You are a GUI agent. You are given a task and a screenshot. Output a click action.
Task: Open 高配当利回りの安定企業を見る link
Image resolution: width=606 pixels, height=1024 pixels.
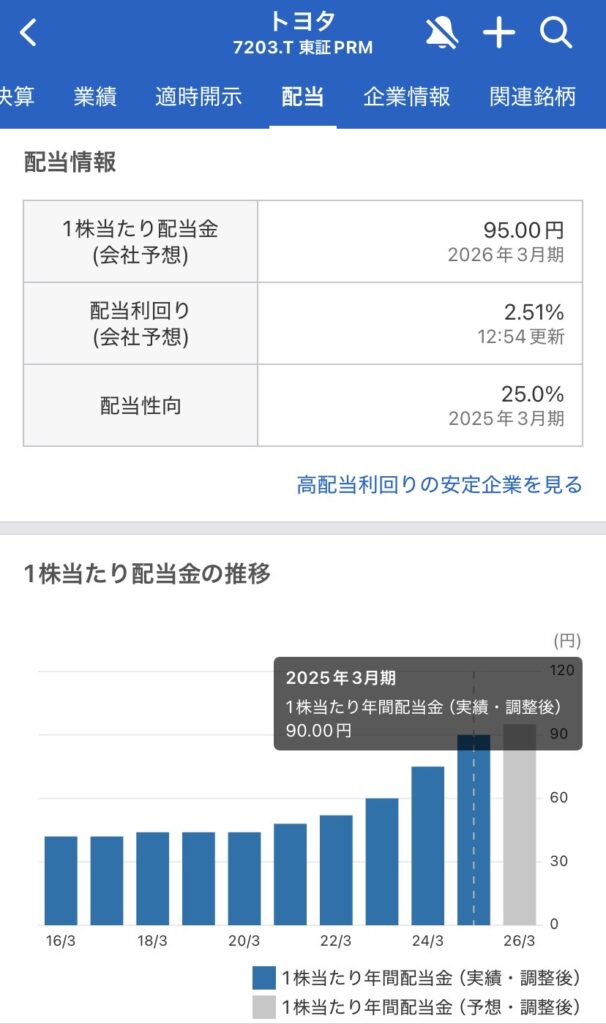click(x=439, y=485)
